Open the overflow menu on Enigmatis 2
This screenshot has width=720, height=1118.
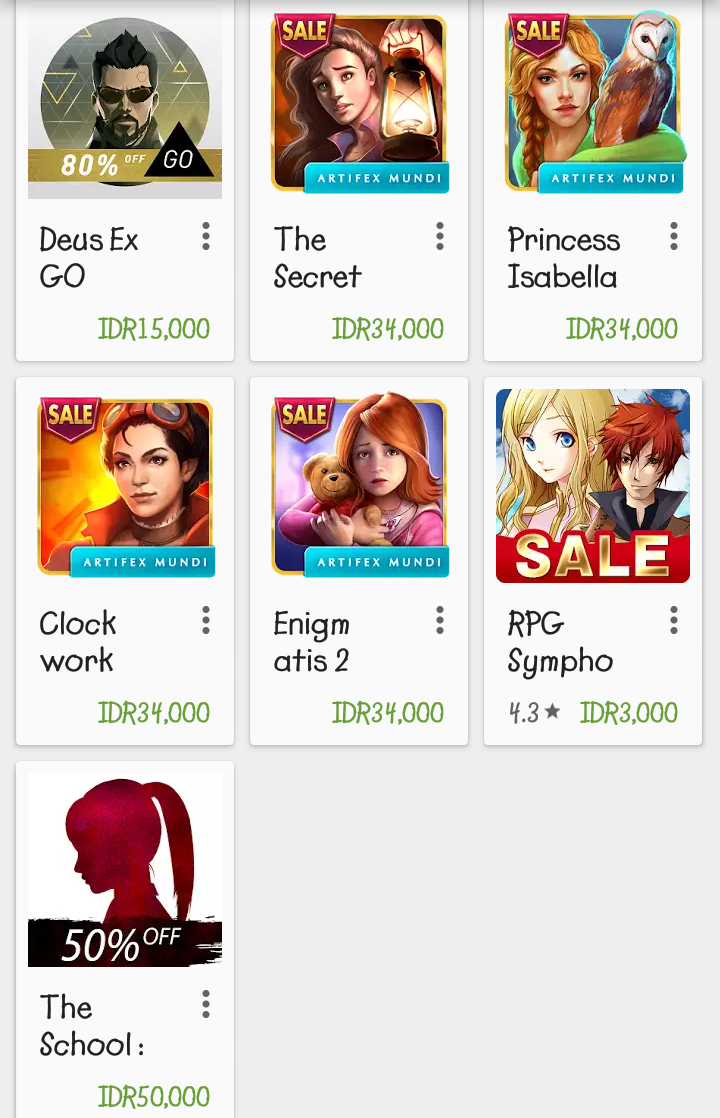pos(440,621)
